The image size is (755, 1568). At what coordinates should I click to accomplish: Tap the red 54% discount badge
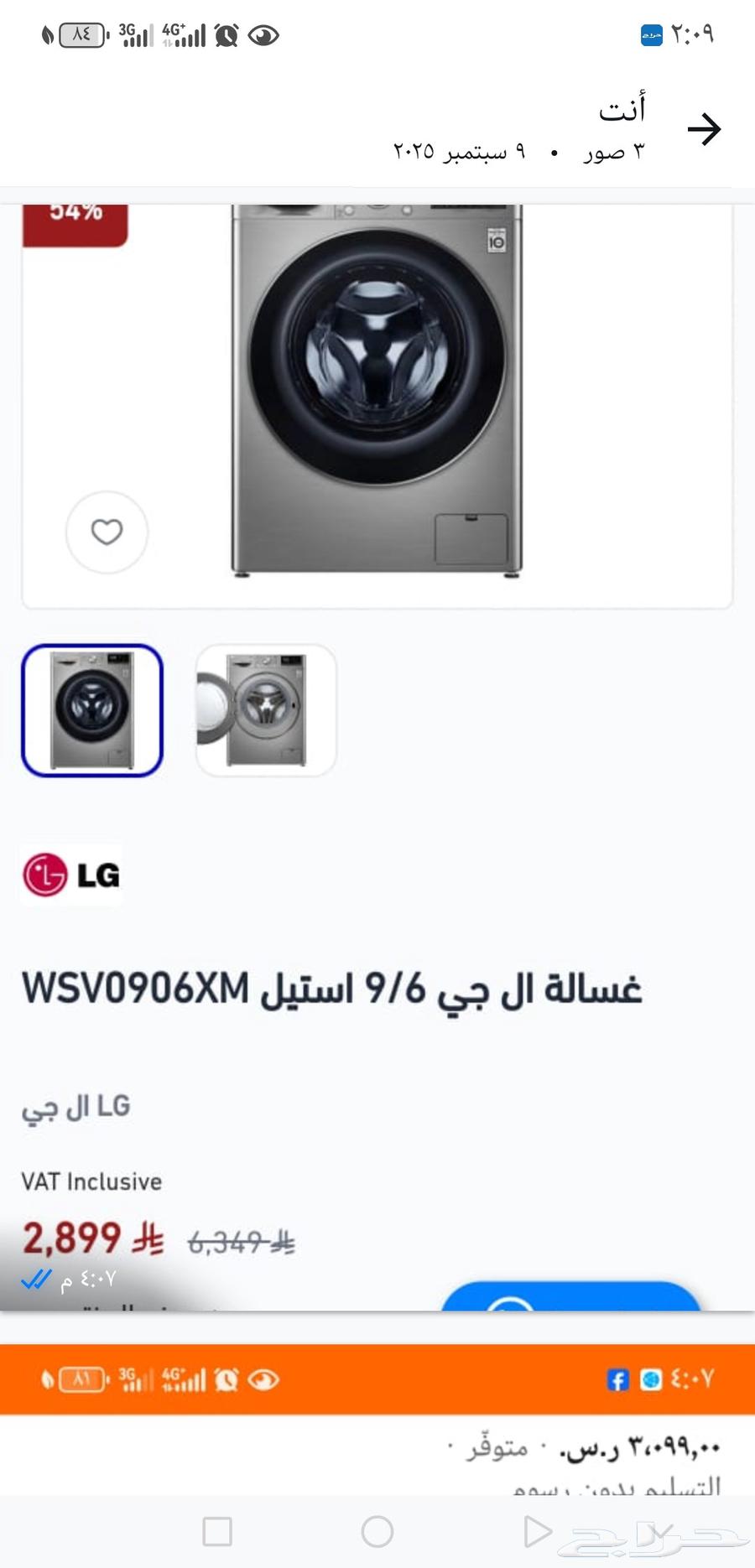(74, 211)
